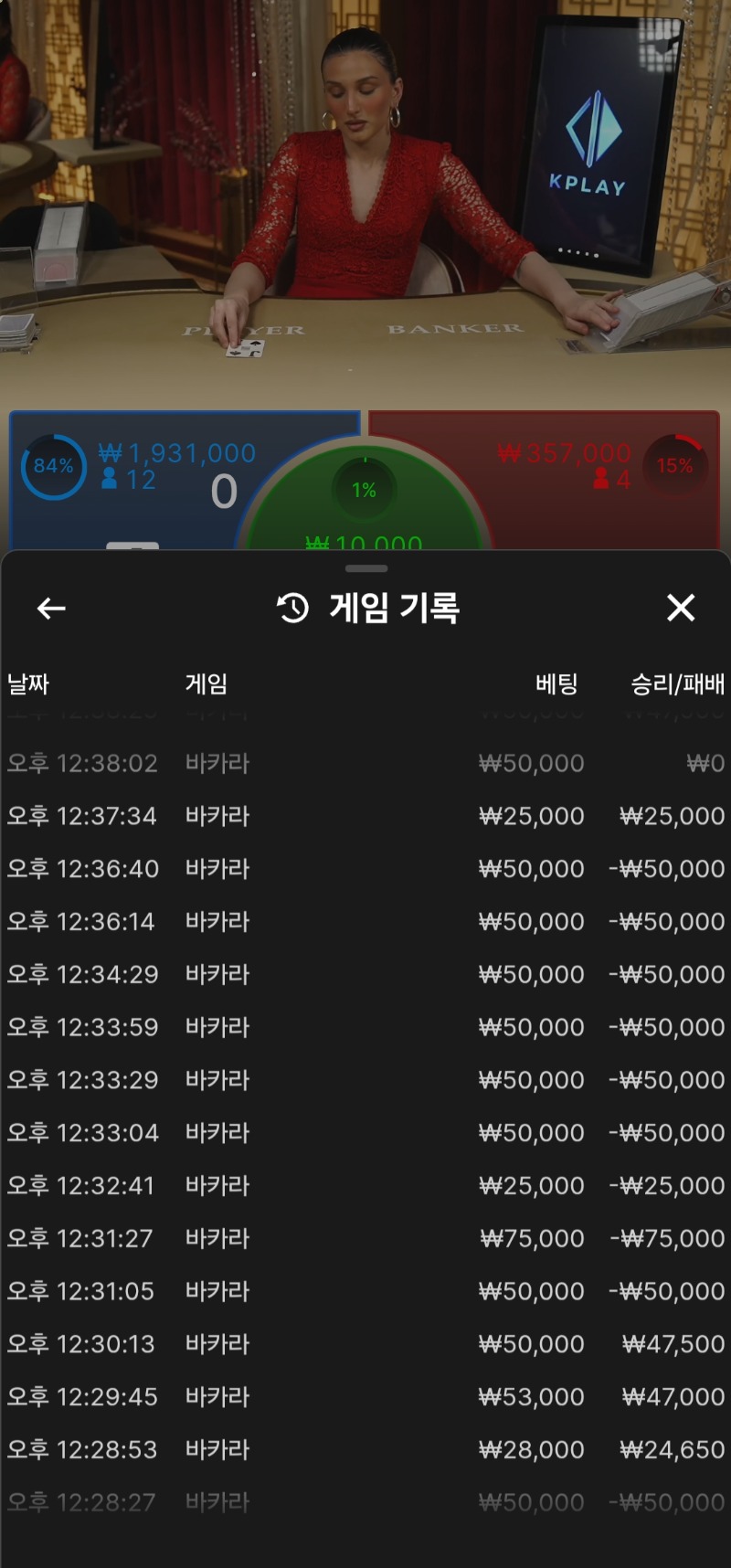Open the 오후 12:33:29 record
The height and width of the screenshot is (1568, 731).
click(x=365, y=1080)
